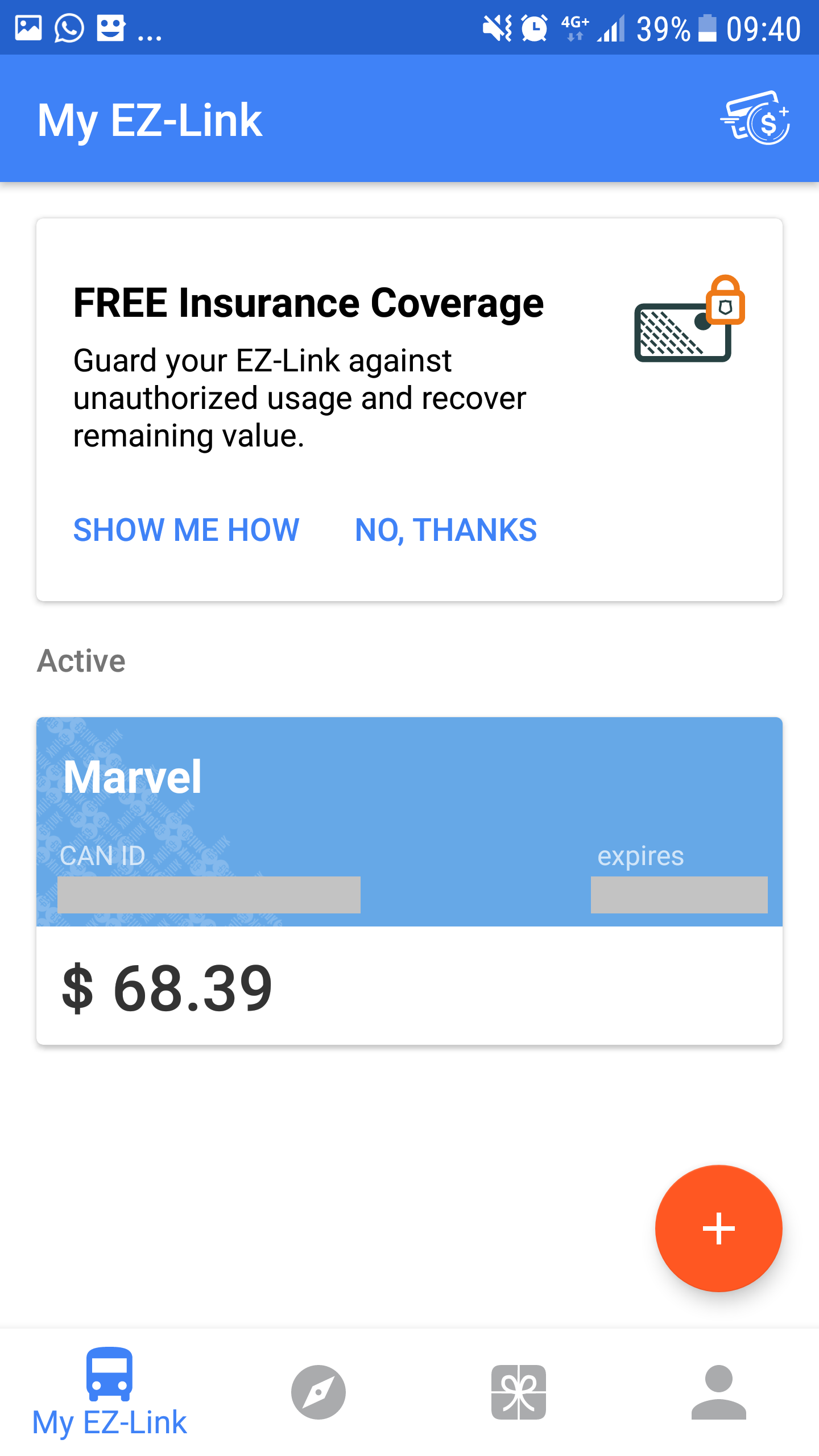This screenshot has height=1456, width=819.
Task: Open the Marvel EZ-Link card
Action: (x=409, y=880)
